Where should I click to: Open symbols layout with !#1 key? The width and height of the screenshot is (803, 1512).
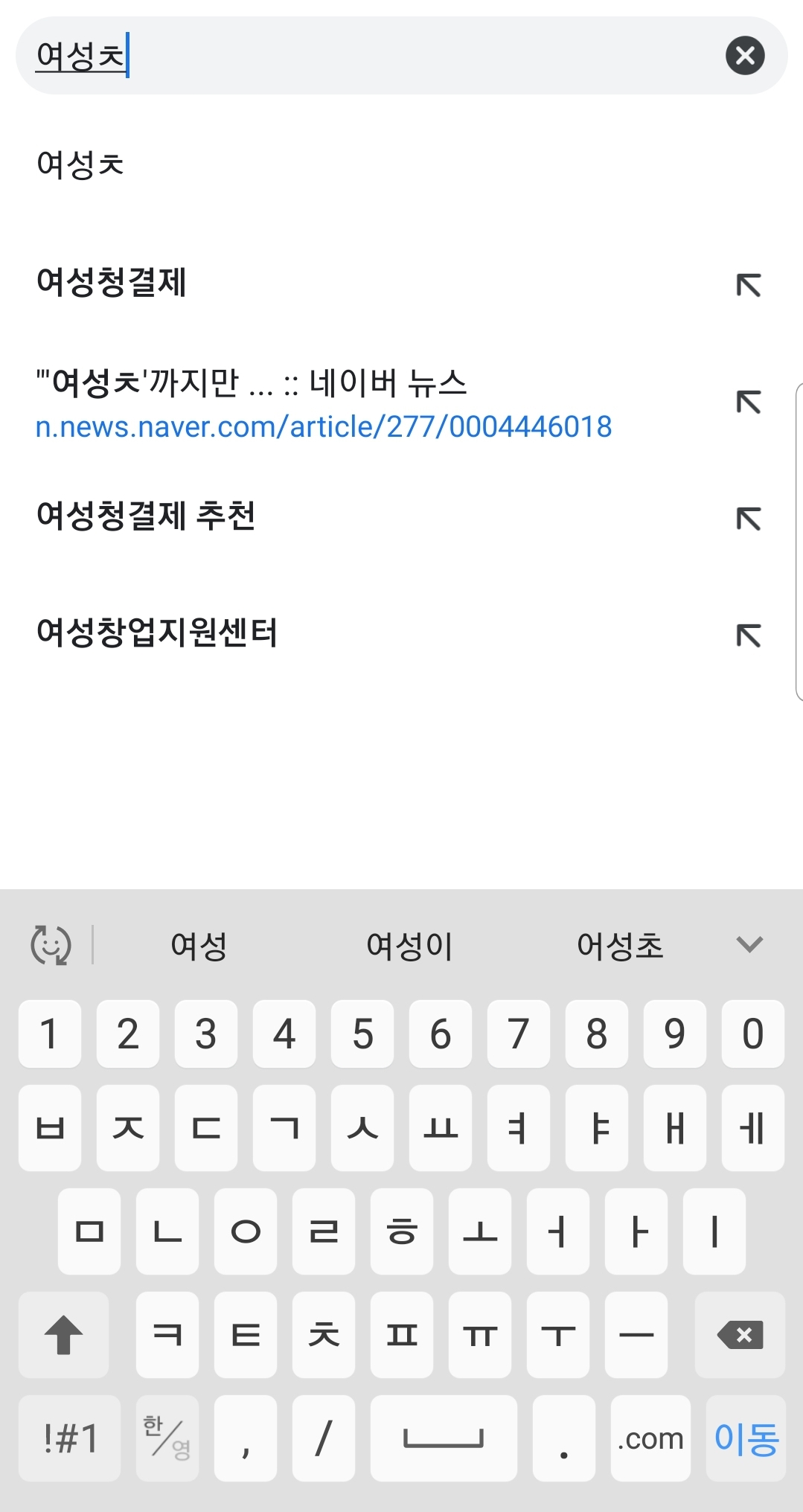(x=70, y=1438)
